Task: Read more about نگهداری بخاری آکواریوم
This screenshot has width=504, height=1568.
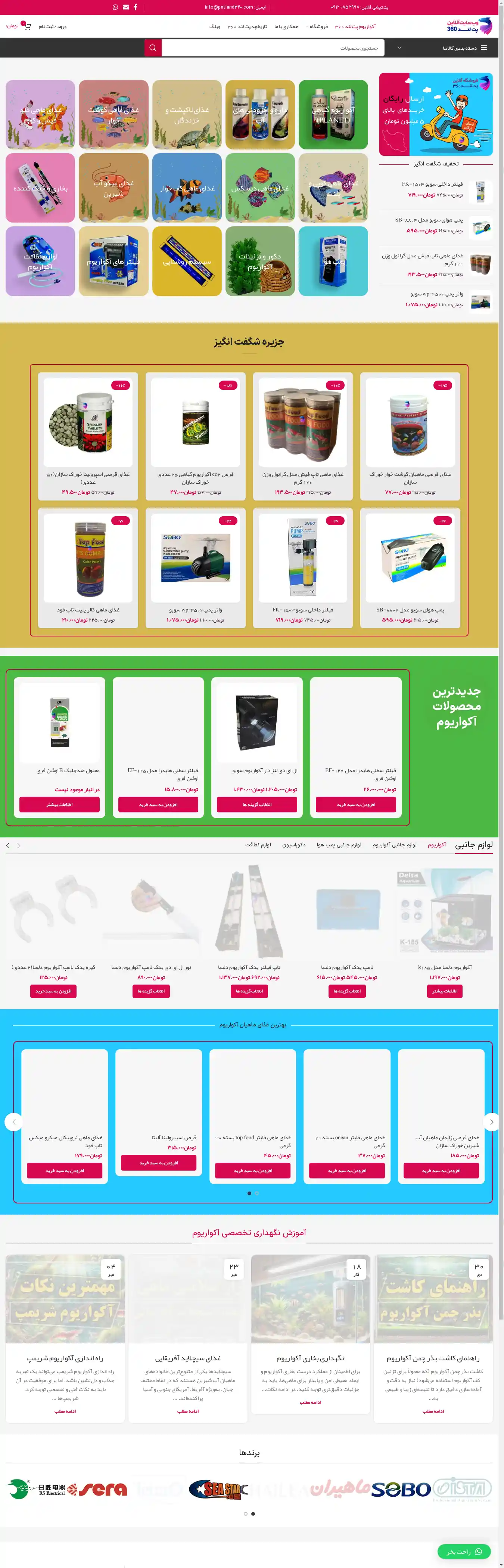Action: [311, 1402]
